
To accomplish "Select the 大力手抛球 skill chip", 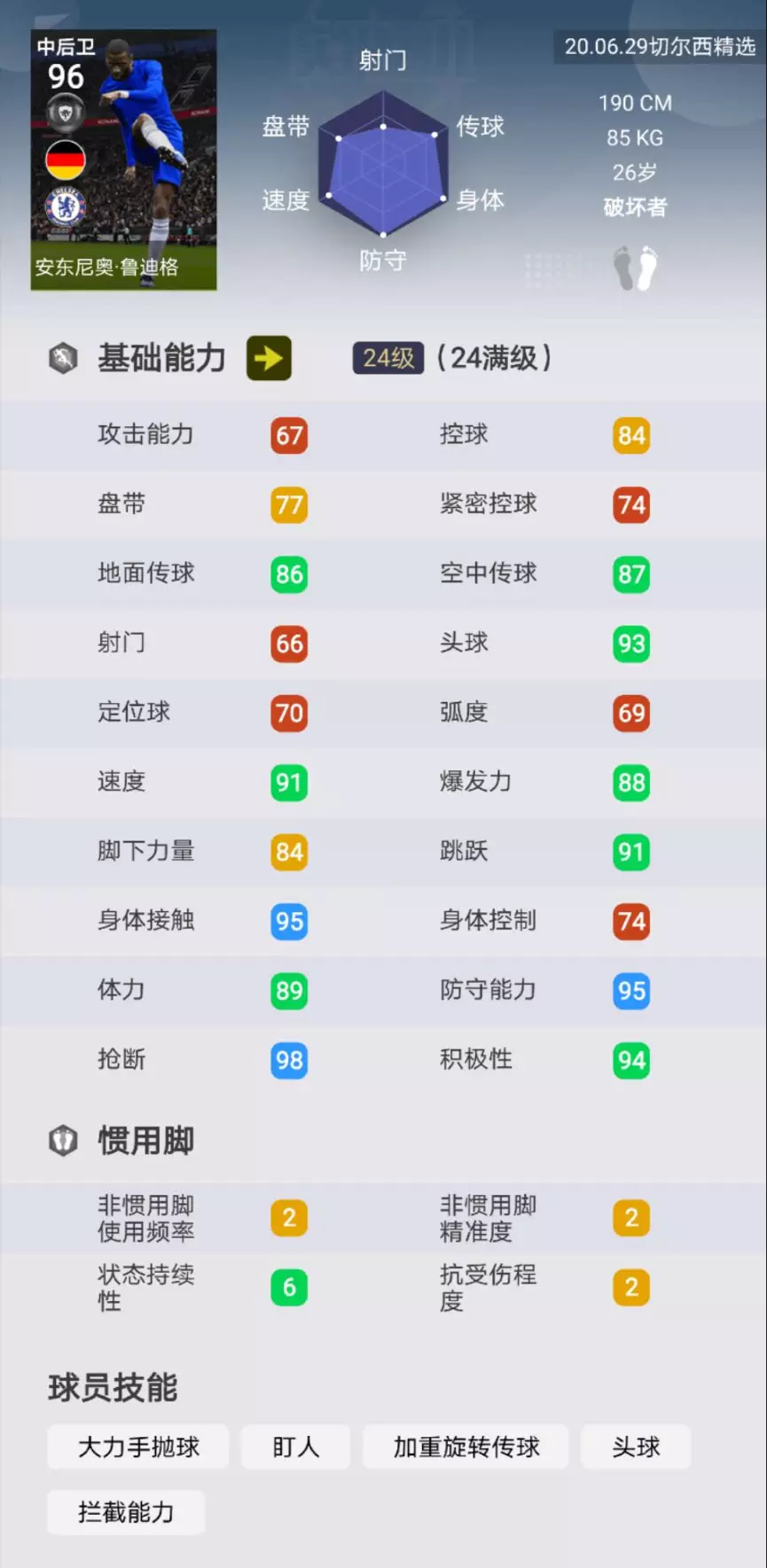I will coord(138,1447).
